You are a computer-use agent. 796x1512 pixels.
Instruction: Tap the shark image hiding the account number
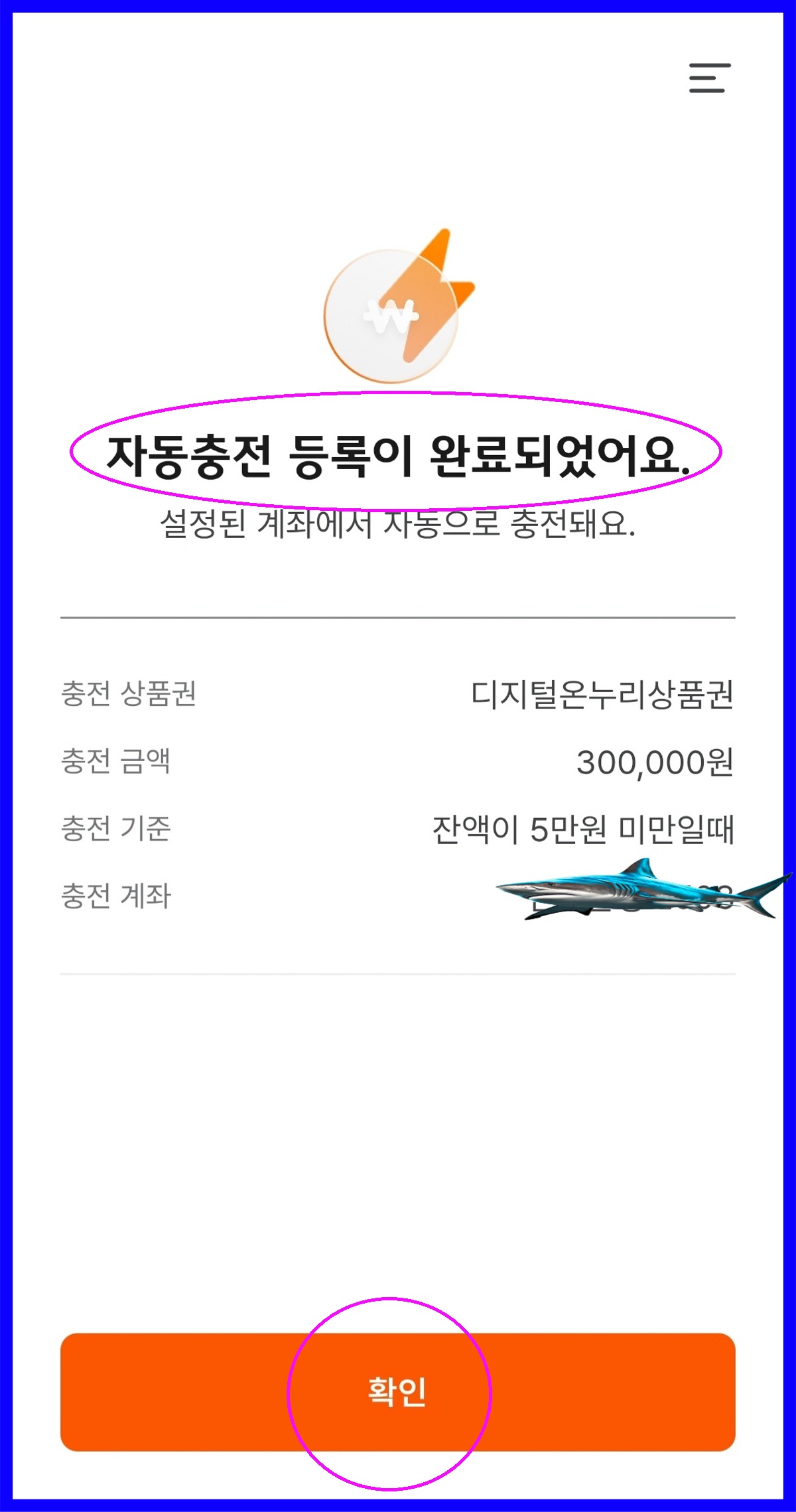[637, 889]
